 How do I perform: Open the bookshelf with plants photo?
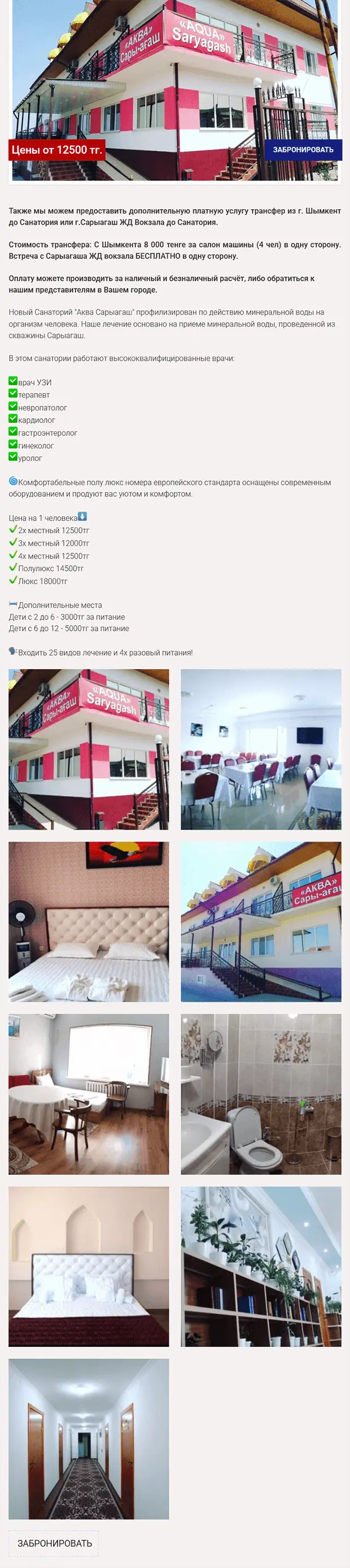pos(261,1266)
